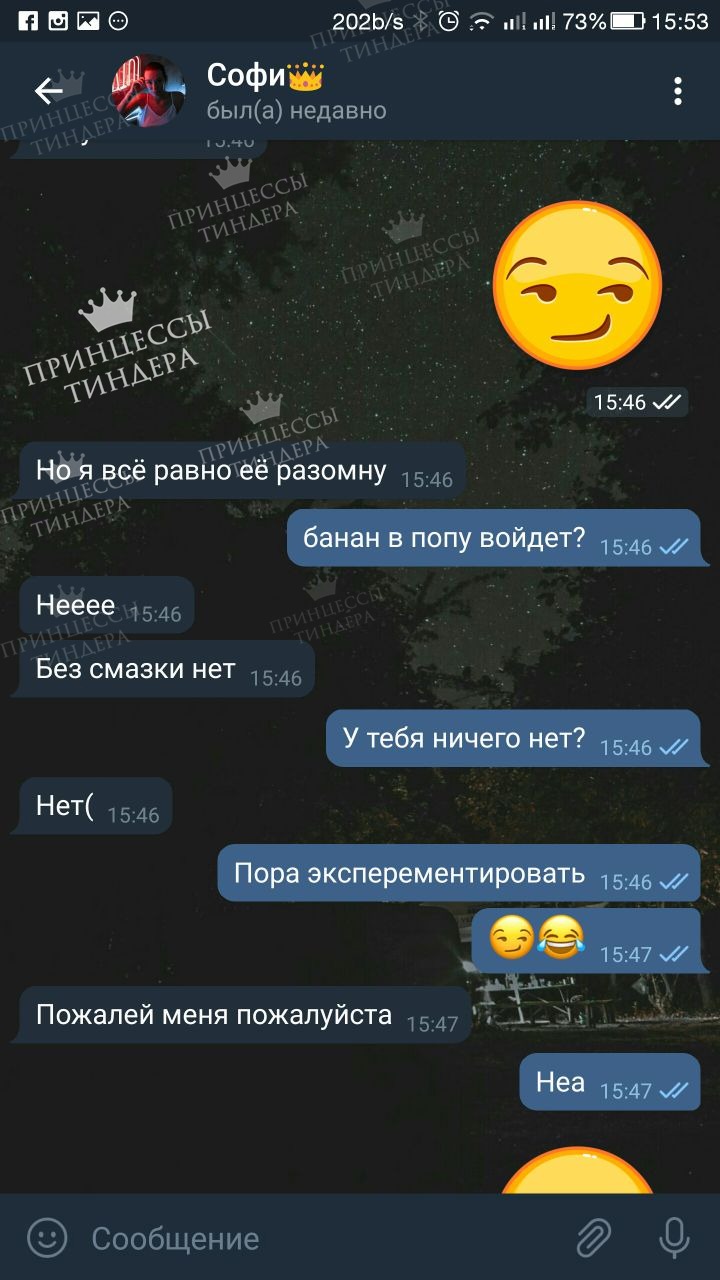
Task: Open the emoji picker
Action: point(47,1238)
